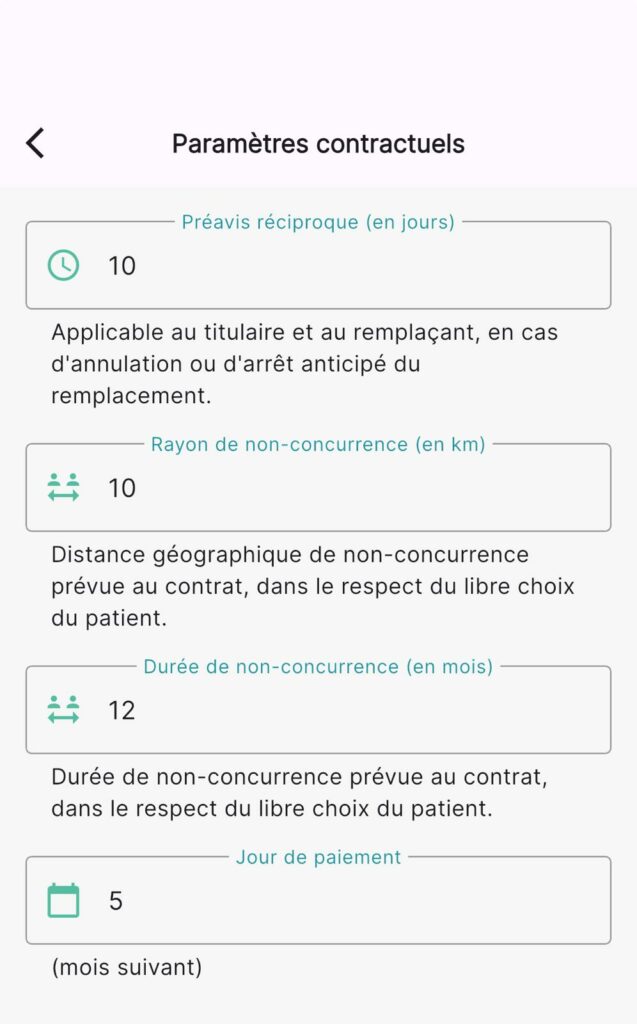The image size is (637, 1024).
Task: Edit the Rayon de non-concurrence field
Action: [x=318, y=488]
